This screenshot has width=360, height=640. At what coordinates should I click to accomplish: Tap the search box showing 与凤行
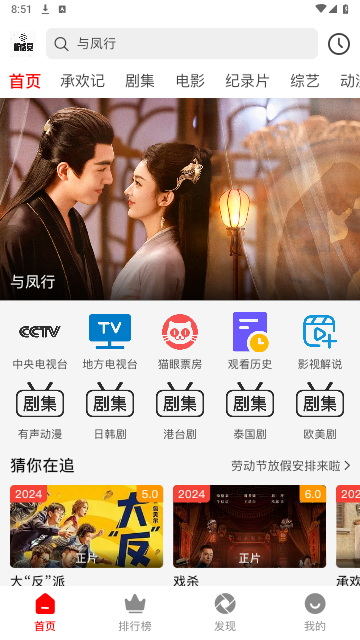tap(182, 44)
